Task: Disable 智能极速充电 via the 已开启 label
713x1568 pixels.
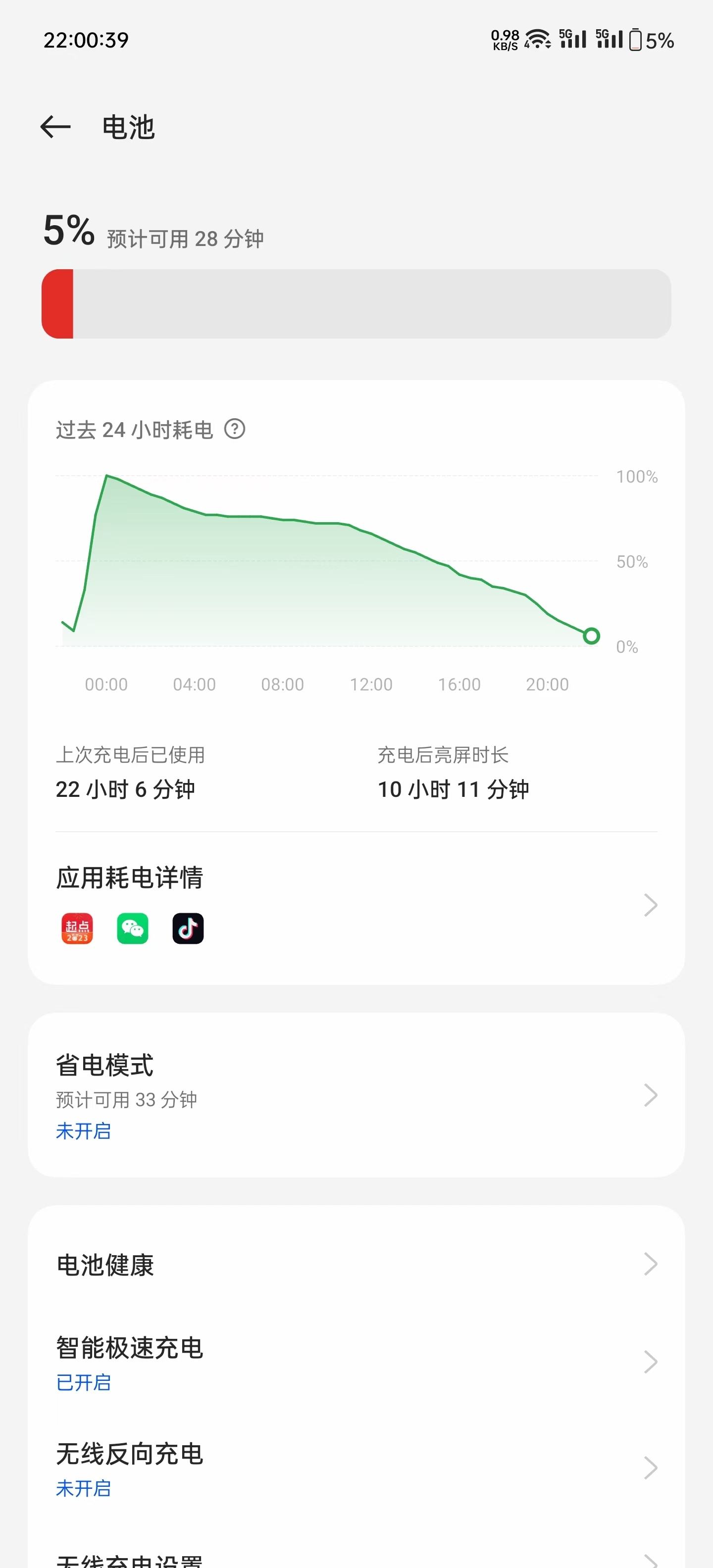Action: [x=83, y=1383]
